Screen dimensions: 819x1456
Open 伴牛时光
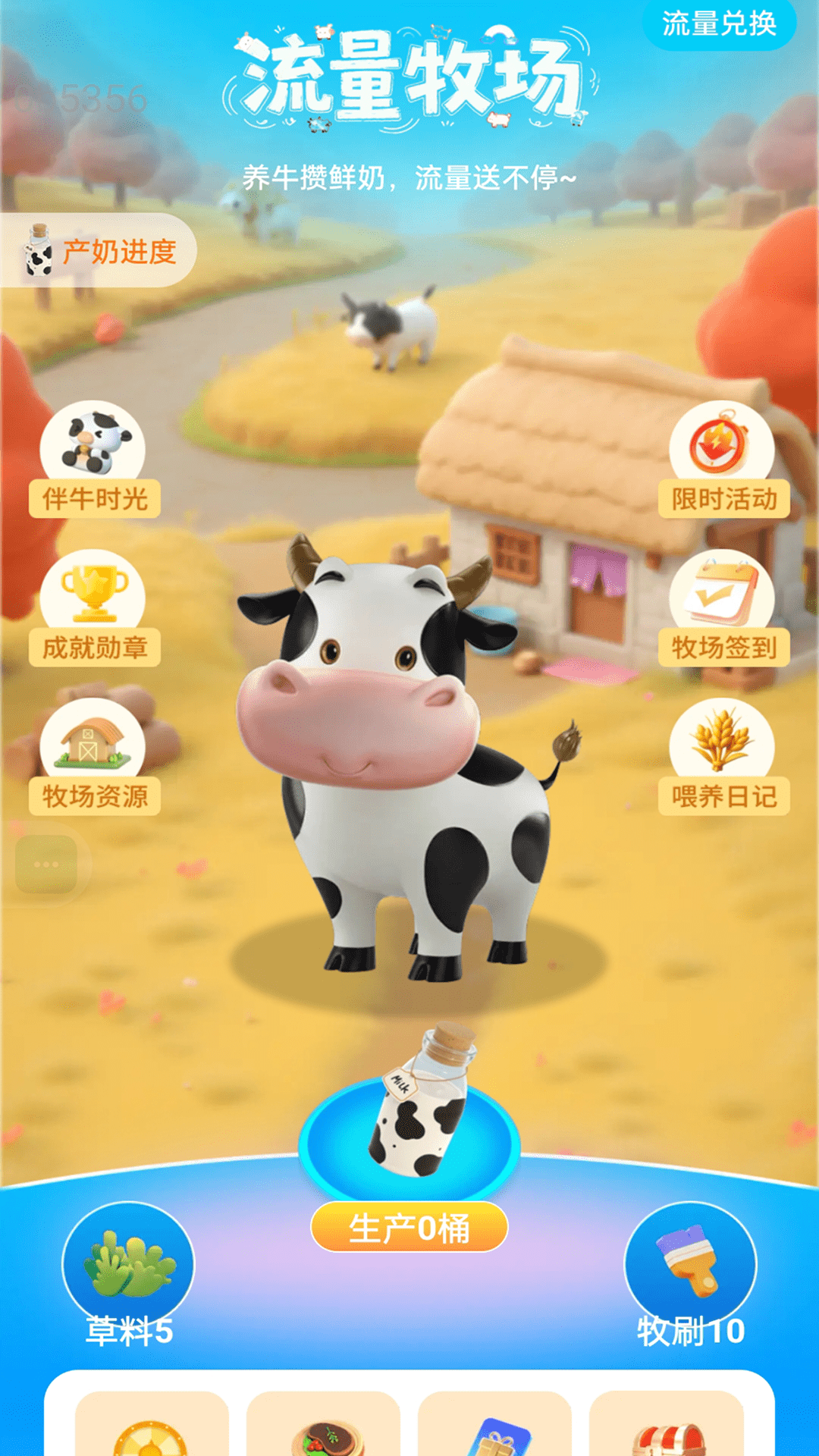[94, 459]
